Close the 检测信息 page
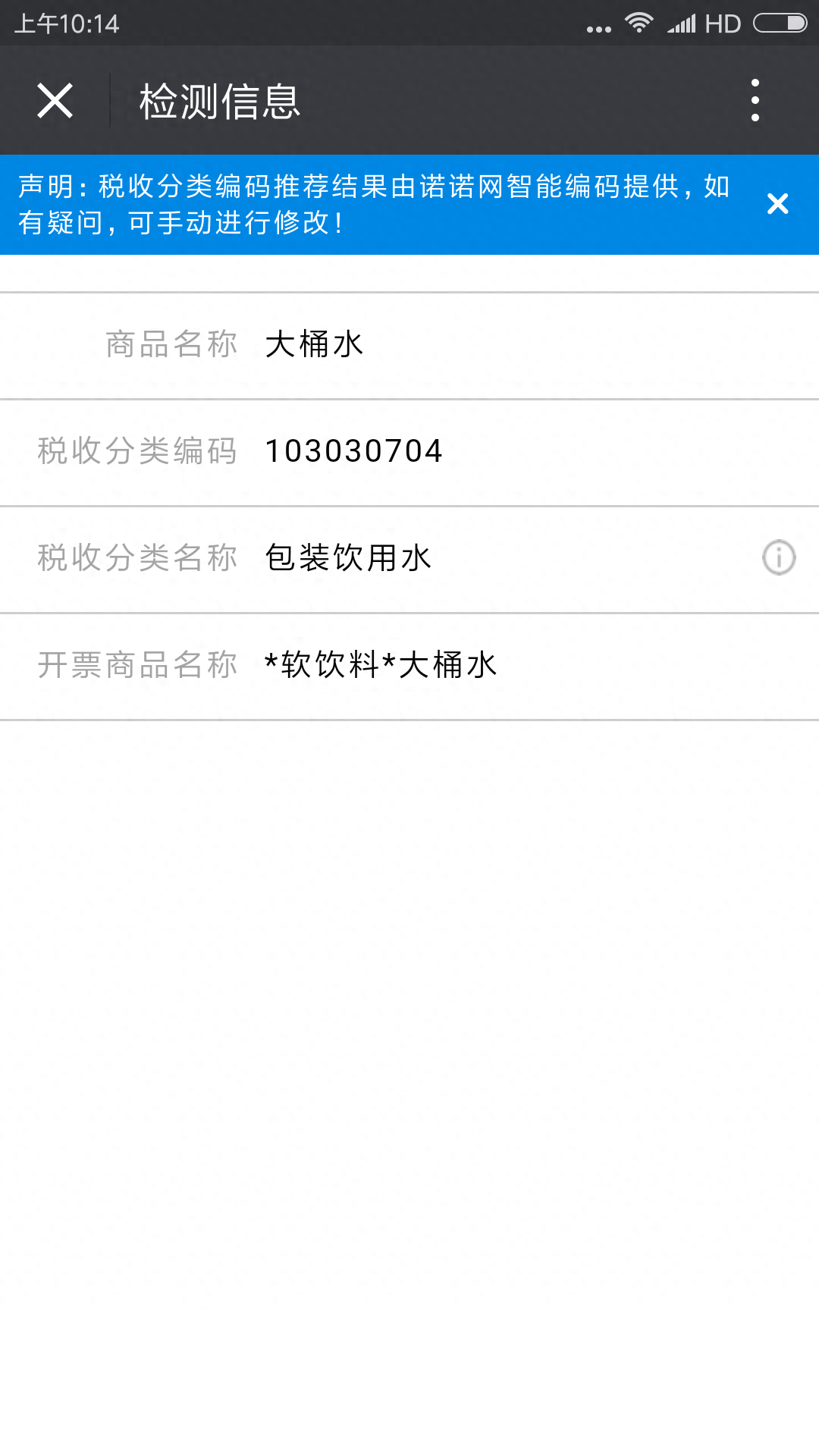 [55, 101]
